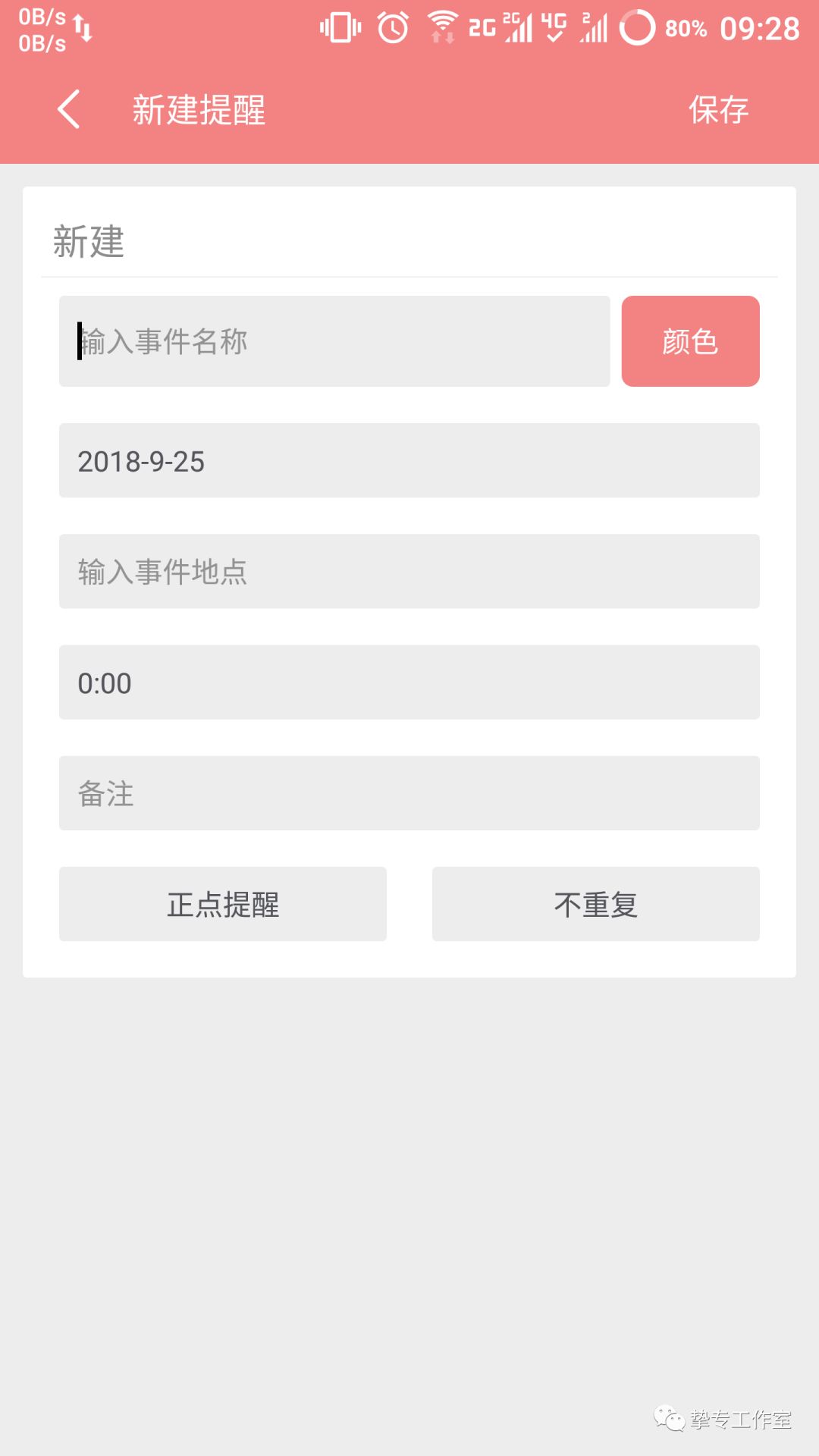Open the date picker showing 2018-9-25
819x1456 pixels.
(x=409, y=460)
